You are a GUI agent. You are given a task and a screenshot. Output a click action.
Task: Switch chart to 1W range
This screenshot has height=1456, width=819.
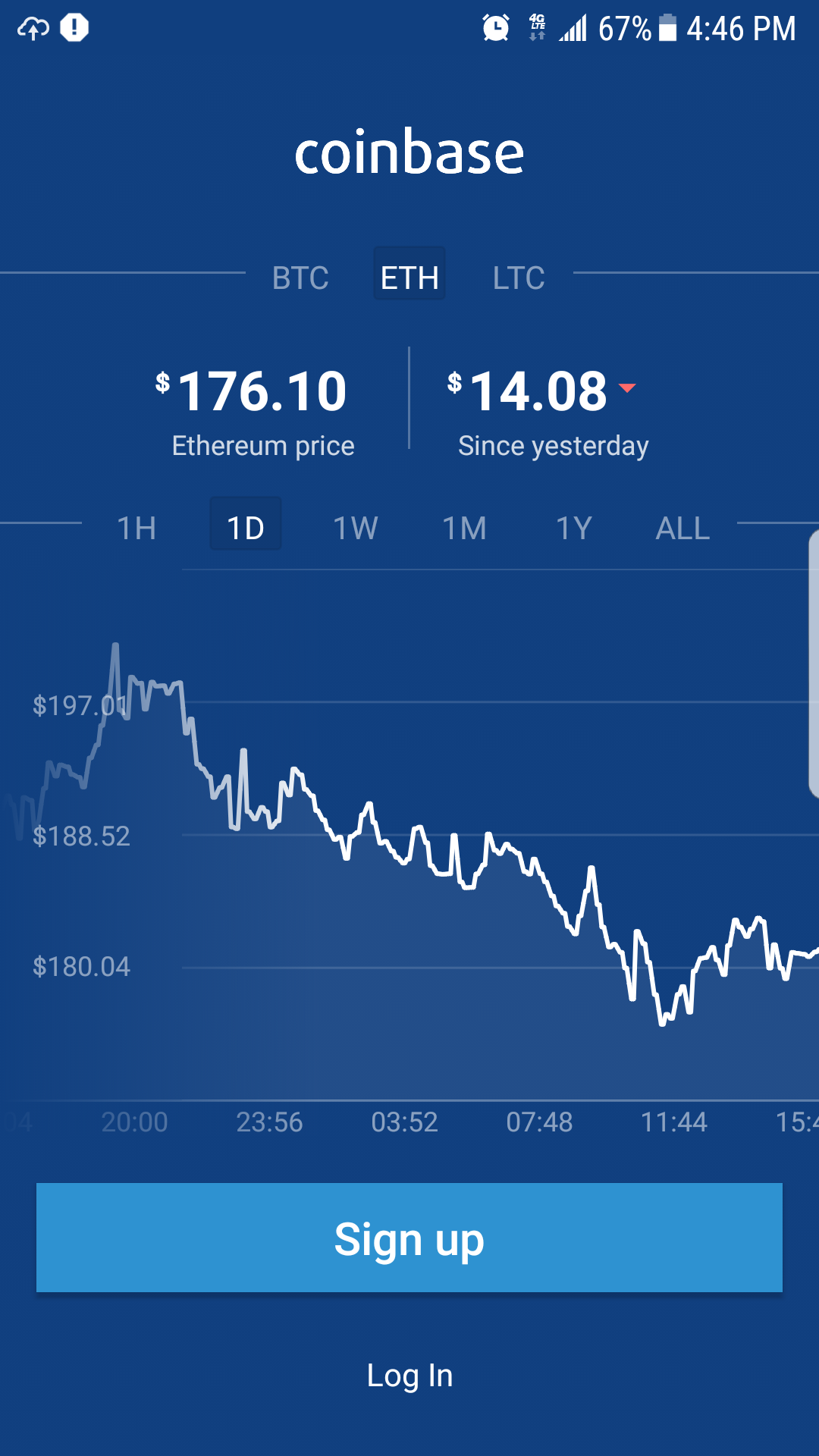coord(356,528)
